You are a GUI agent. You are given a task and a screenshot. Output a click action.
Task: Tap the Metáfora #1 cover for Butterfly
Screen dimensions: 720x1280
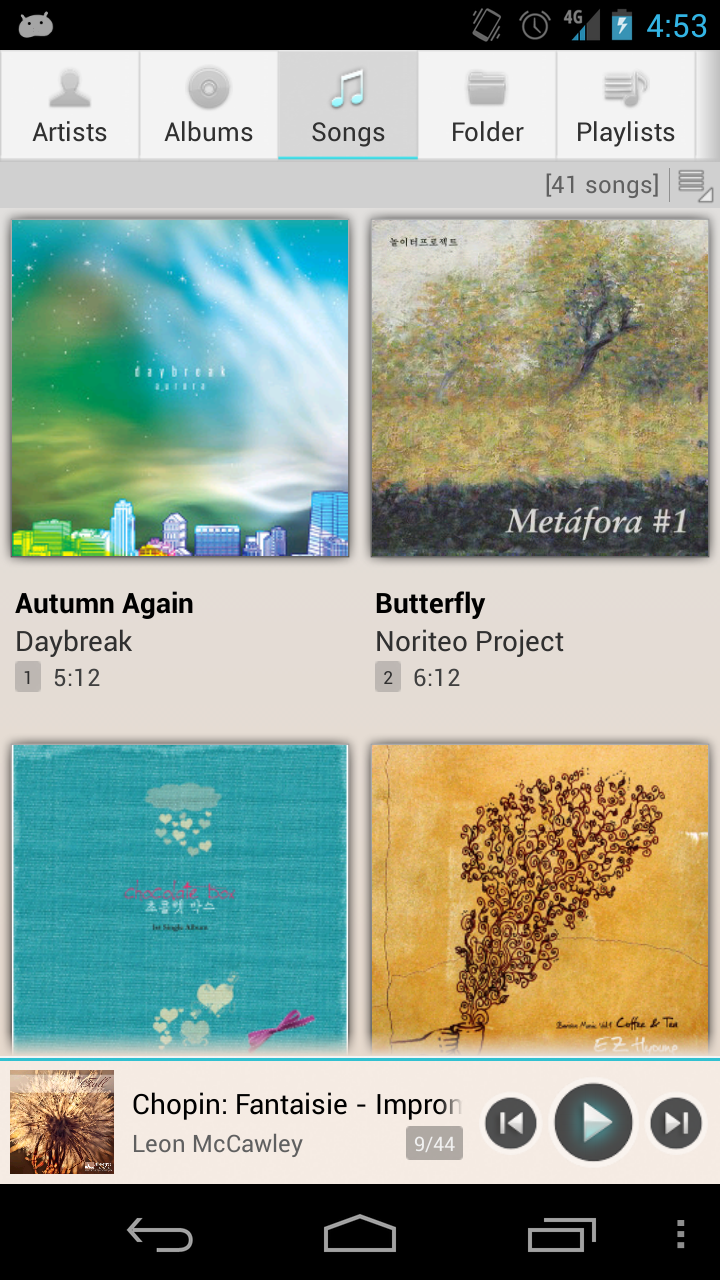pos(539,387)
